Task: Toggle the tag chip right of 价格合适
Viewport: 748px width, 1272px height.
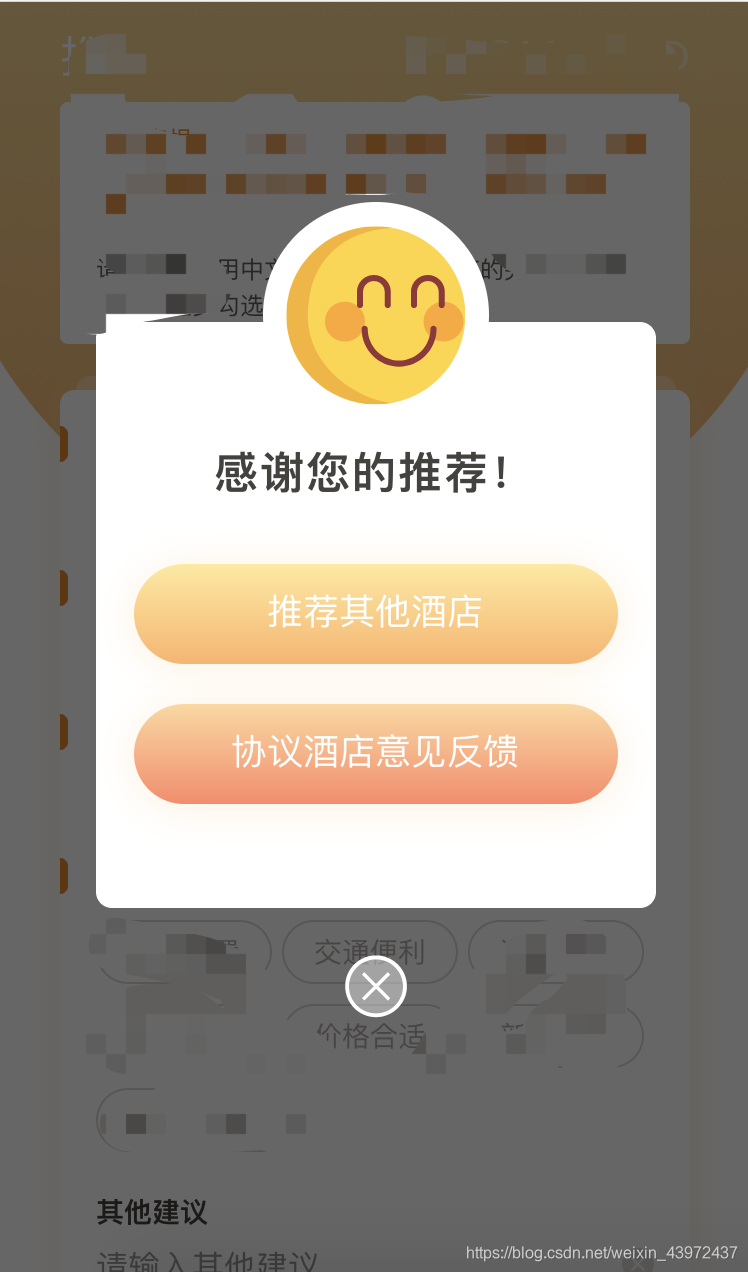Action: [556, 1037]
